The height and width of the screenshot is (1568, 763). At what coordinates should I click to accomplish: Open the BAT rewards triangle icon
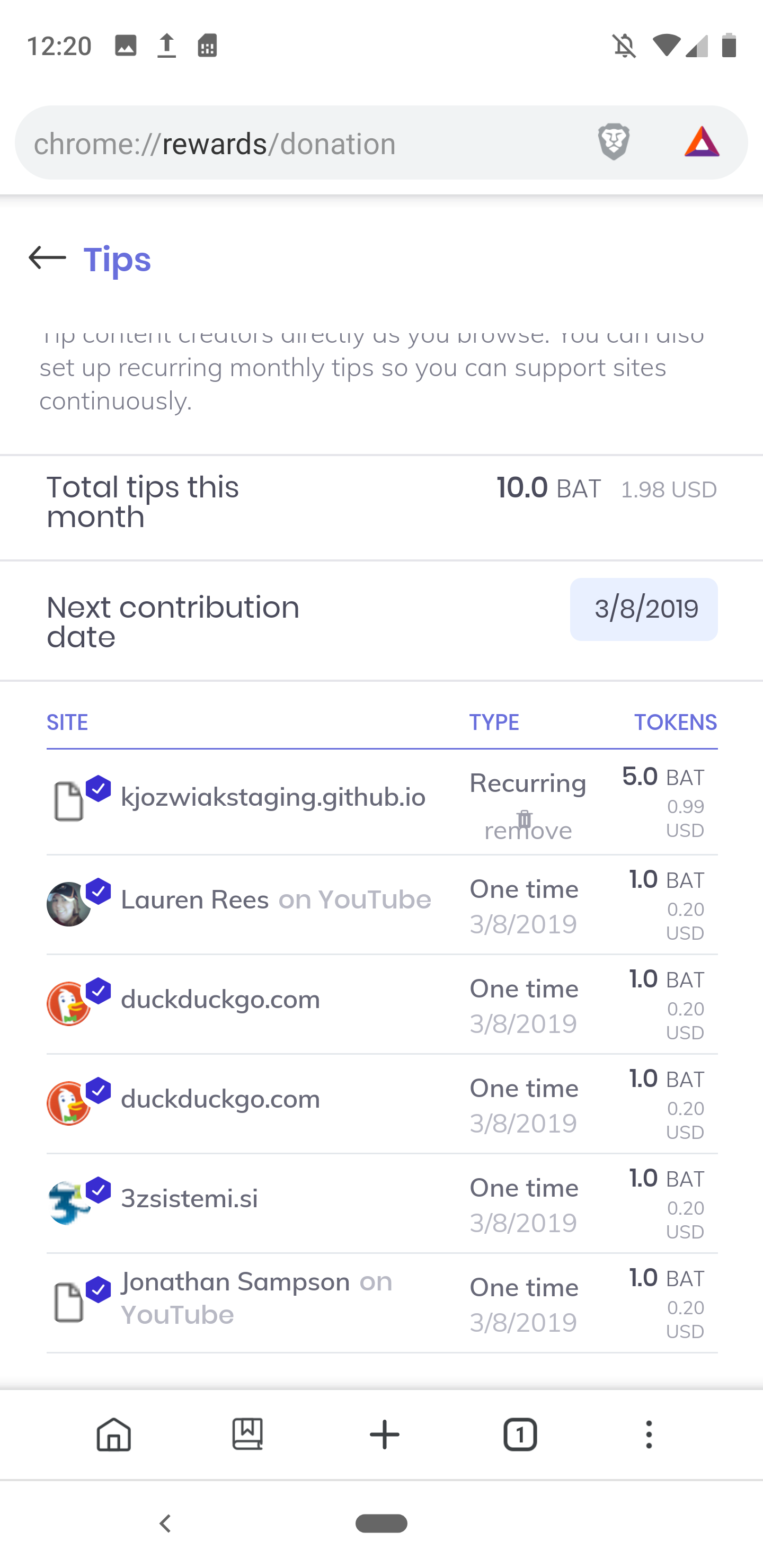tap(702, 142)
